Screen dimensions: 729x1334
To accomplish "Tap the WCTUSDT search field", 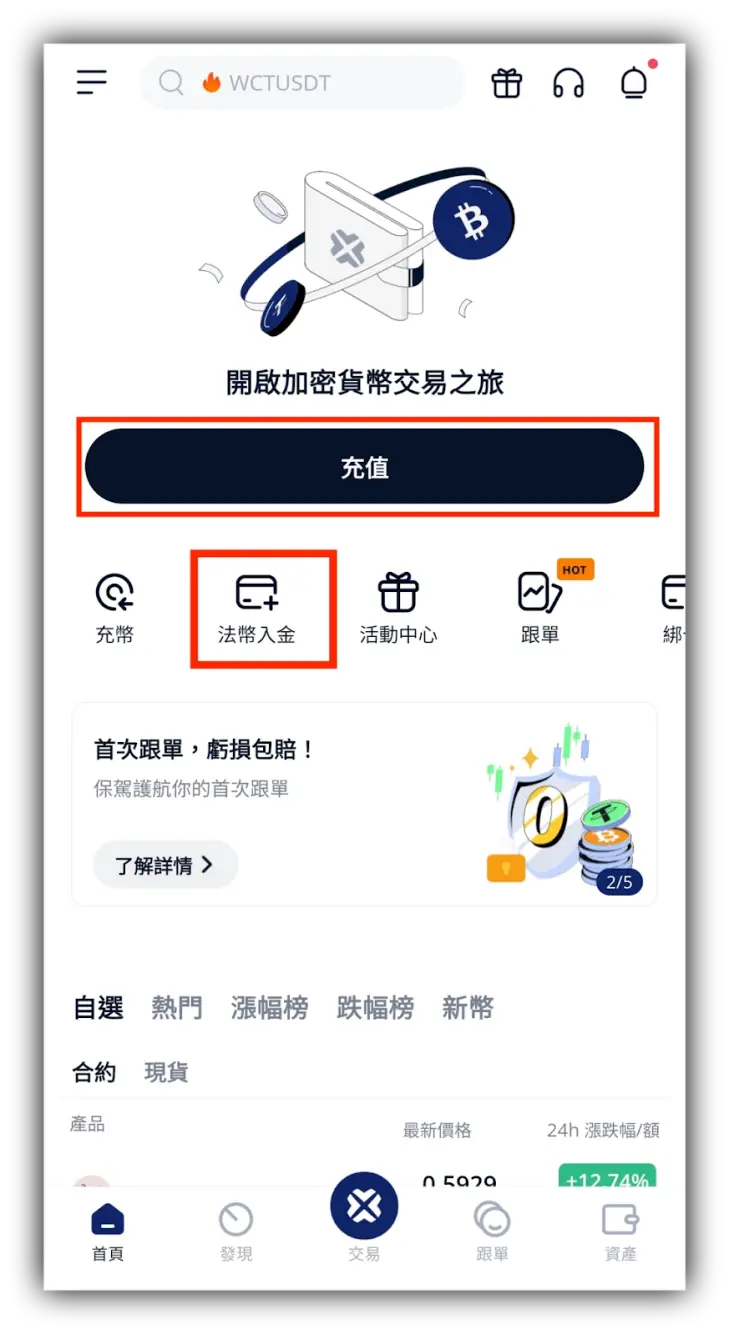I will [x=302, y=83].
